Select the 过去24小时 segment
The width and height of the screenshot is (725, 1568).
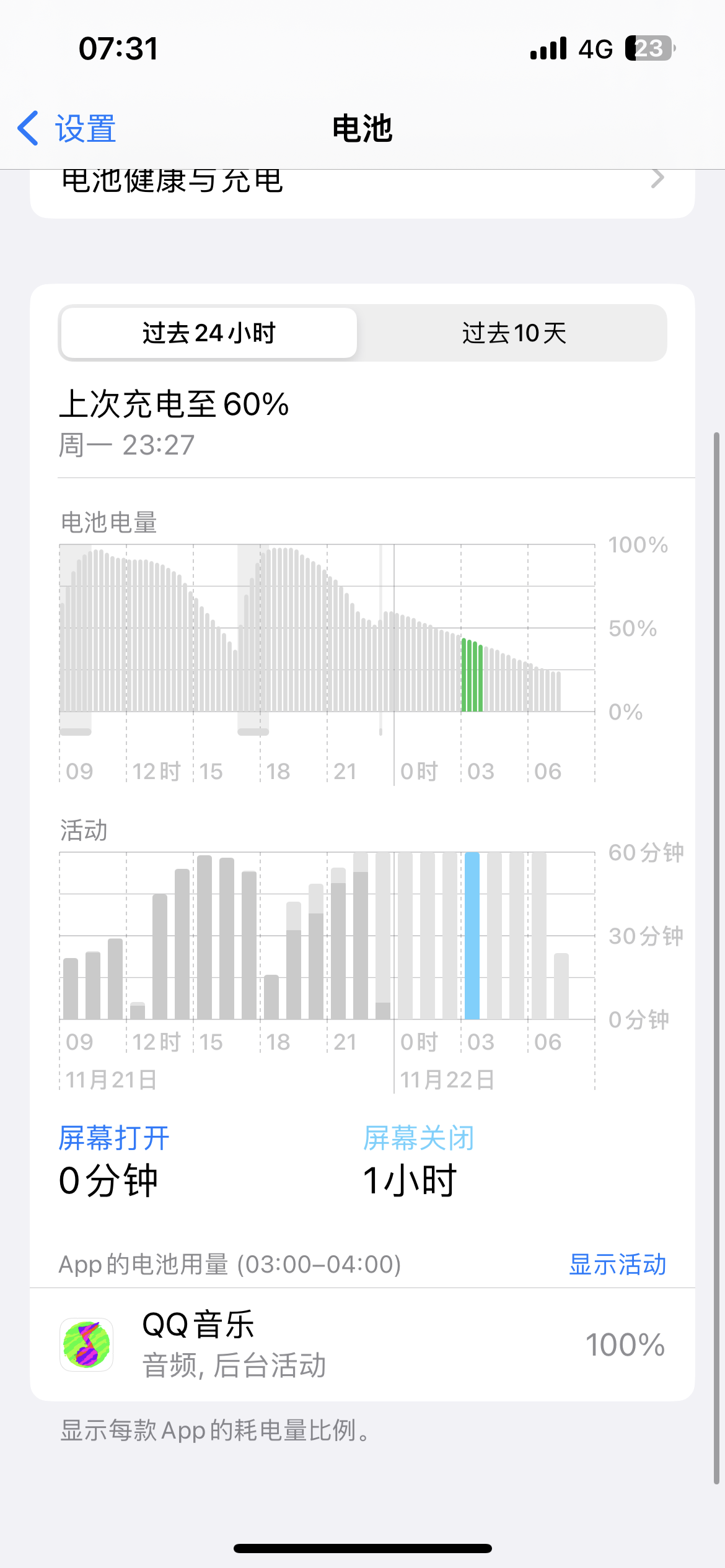click(x=209, y=333)
